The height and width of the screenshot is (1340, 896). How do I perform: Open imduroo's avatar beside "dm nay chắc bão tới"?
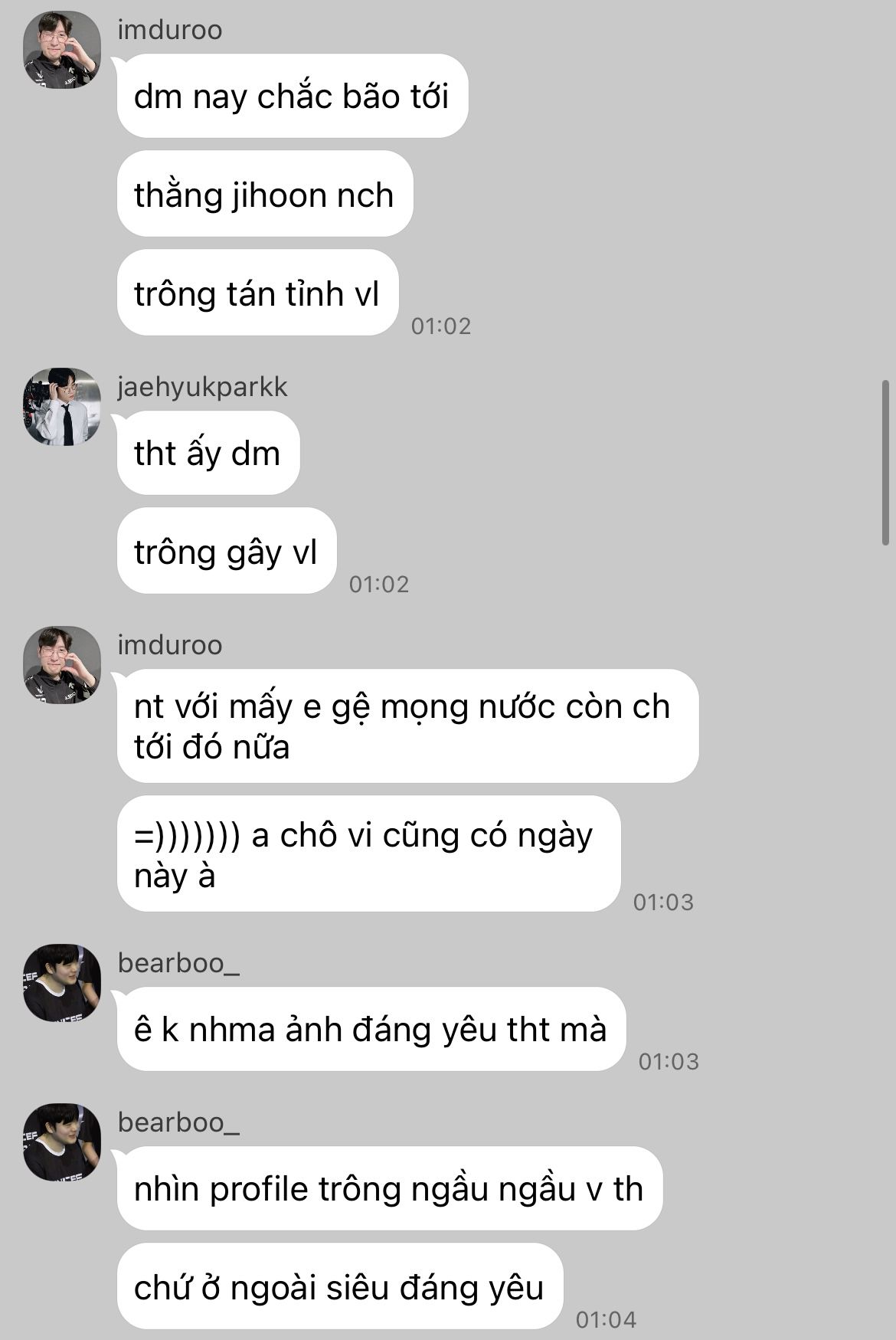61,50
